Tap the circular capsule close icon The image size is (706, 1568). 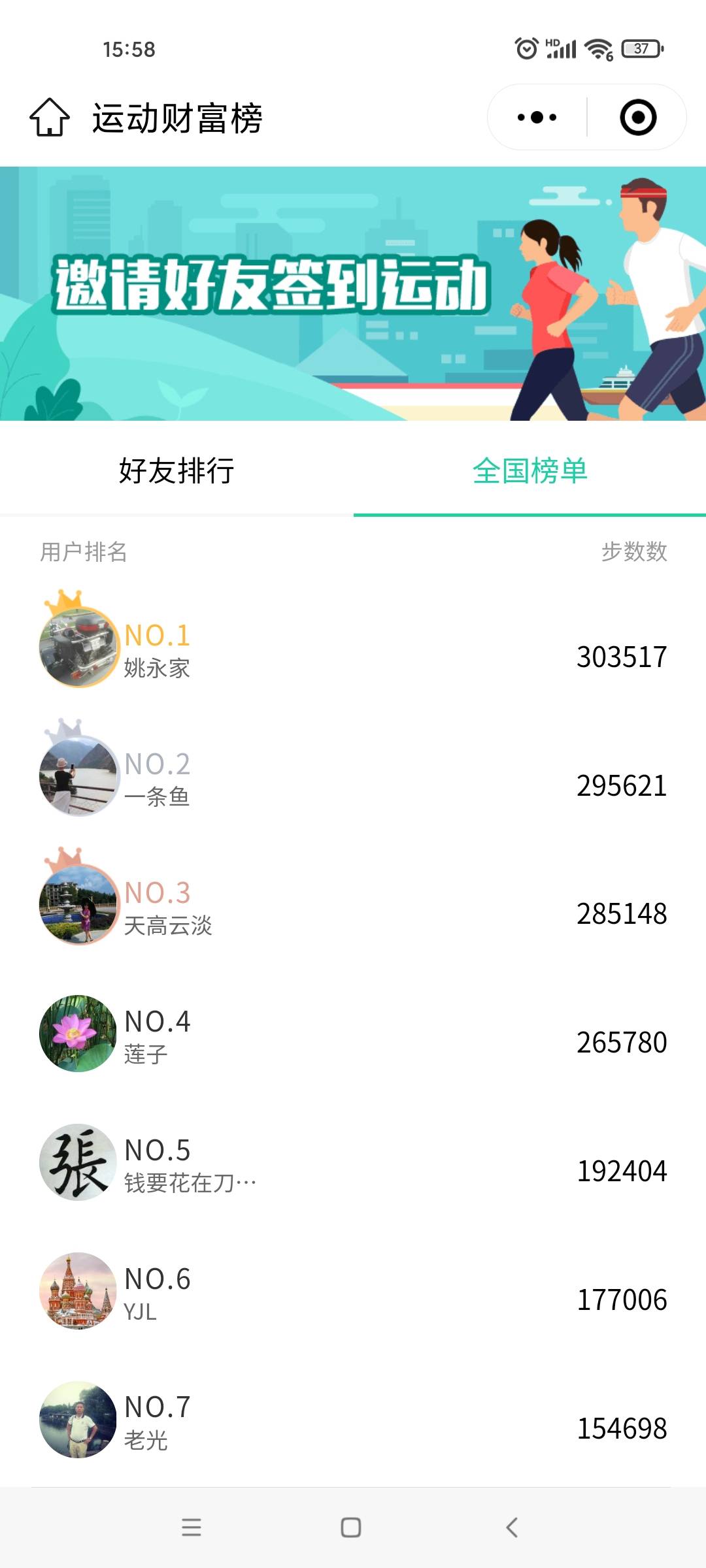click(x=637, y=118)
